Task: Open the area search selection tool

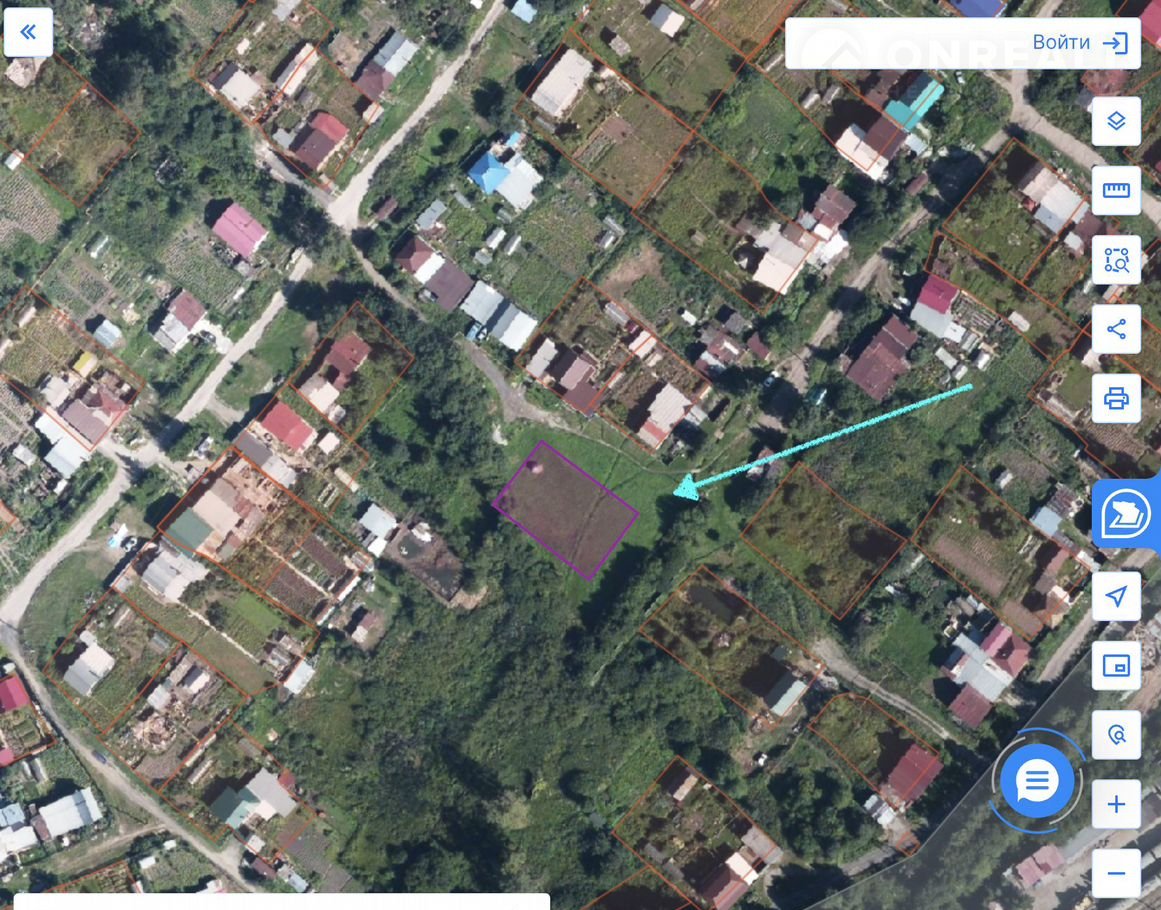Action: point(1116,260)
